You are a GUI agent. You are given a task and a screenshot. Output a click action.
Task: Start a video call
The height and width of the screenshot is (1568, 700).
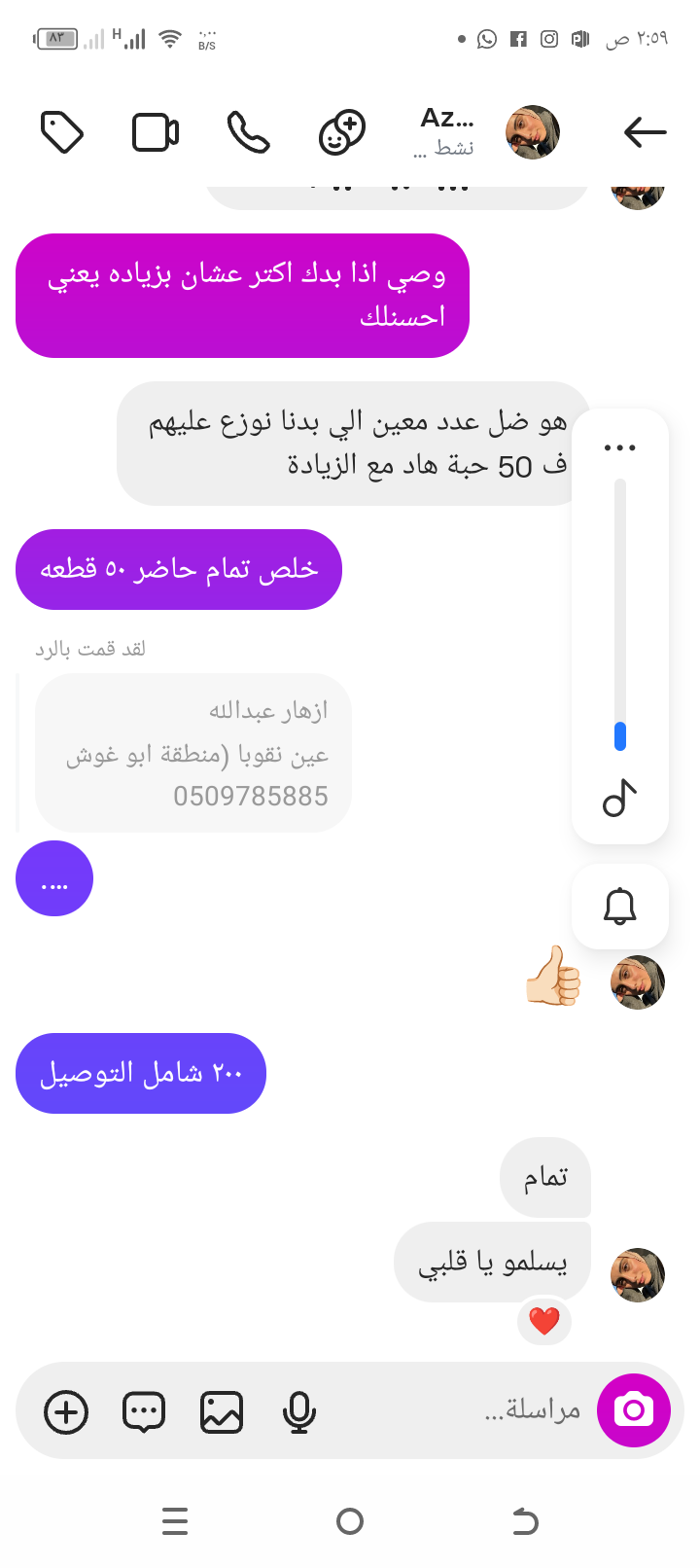coord(156,132)
